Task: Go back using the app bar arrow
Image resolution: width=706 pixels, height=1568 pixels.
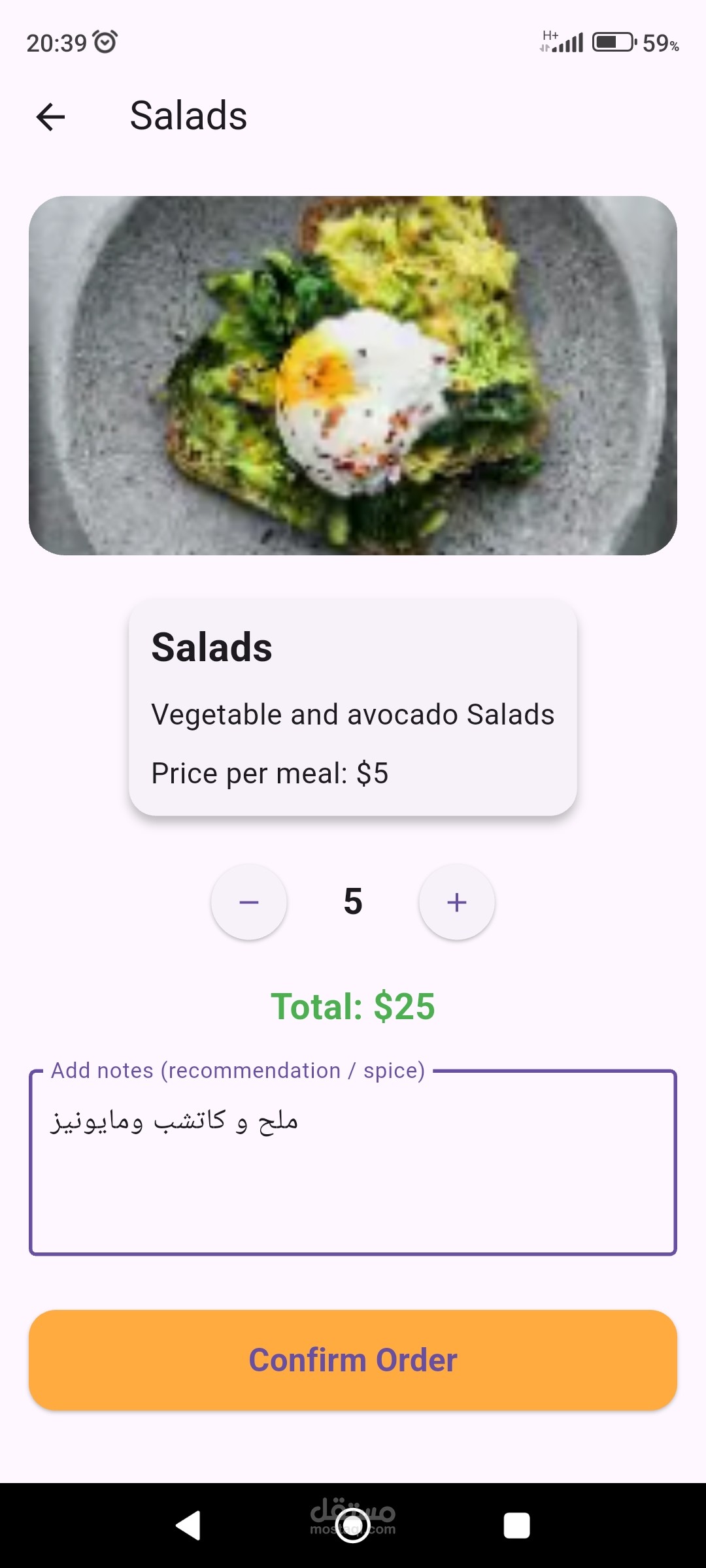Action: (x=50, y=117)
